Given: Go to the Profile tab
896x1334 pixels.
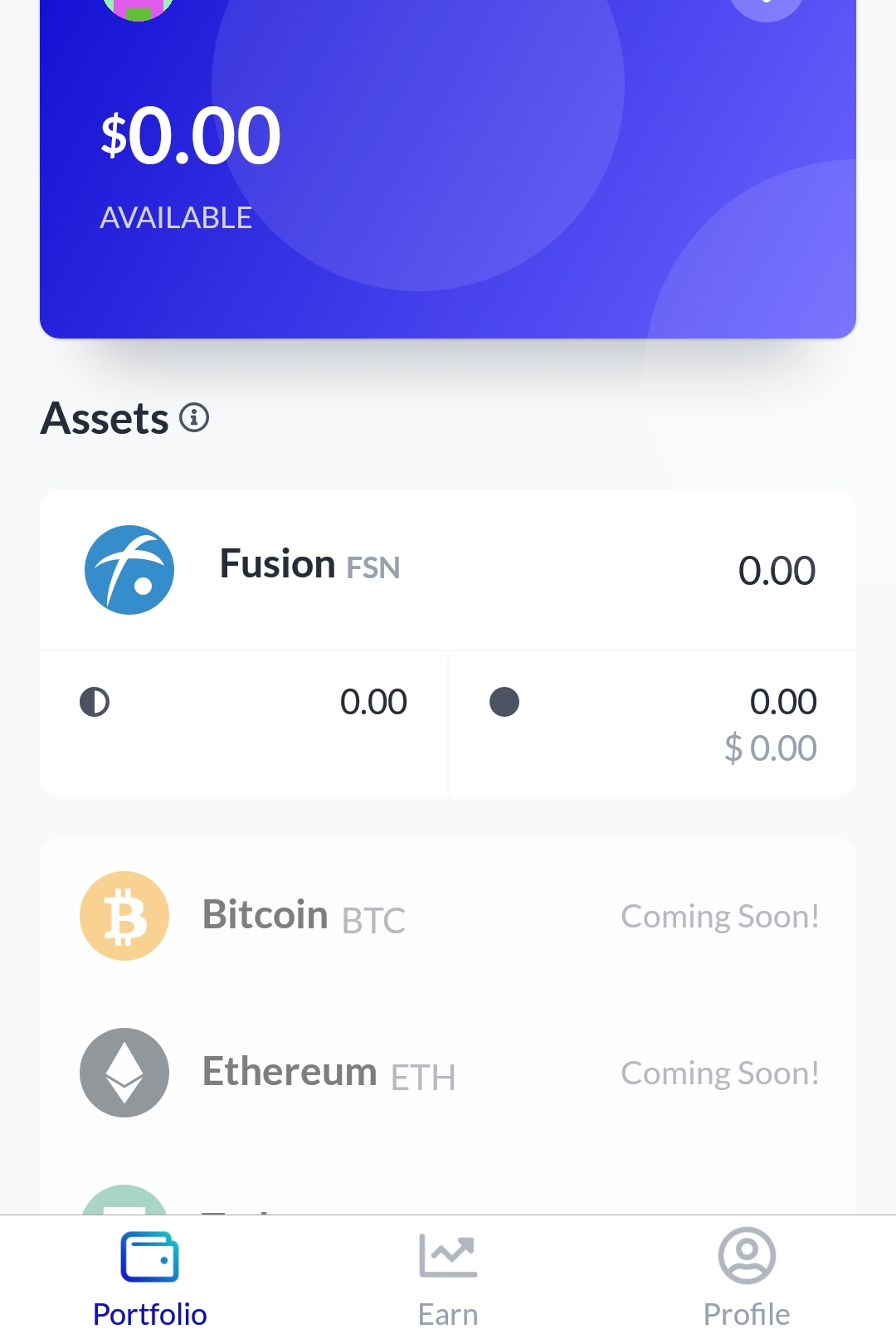Looking at the screenshot, I should click(x=746, y=1278).
